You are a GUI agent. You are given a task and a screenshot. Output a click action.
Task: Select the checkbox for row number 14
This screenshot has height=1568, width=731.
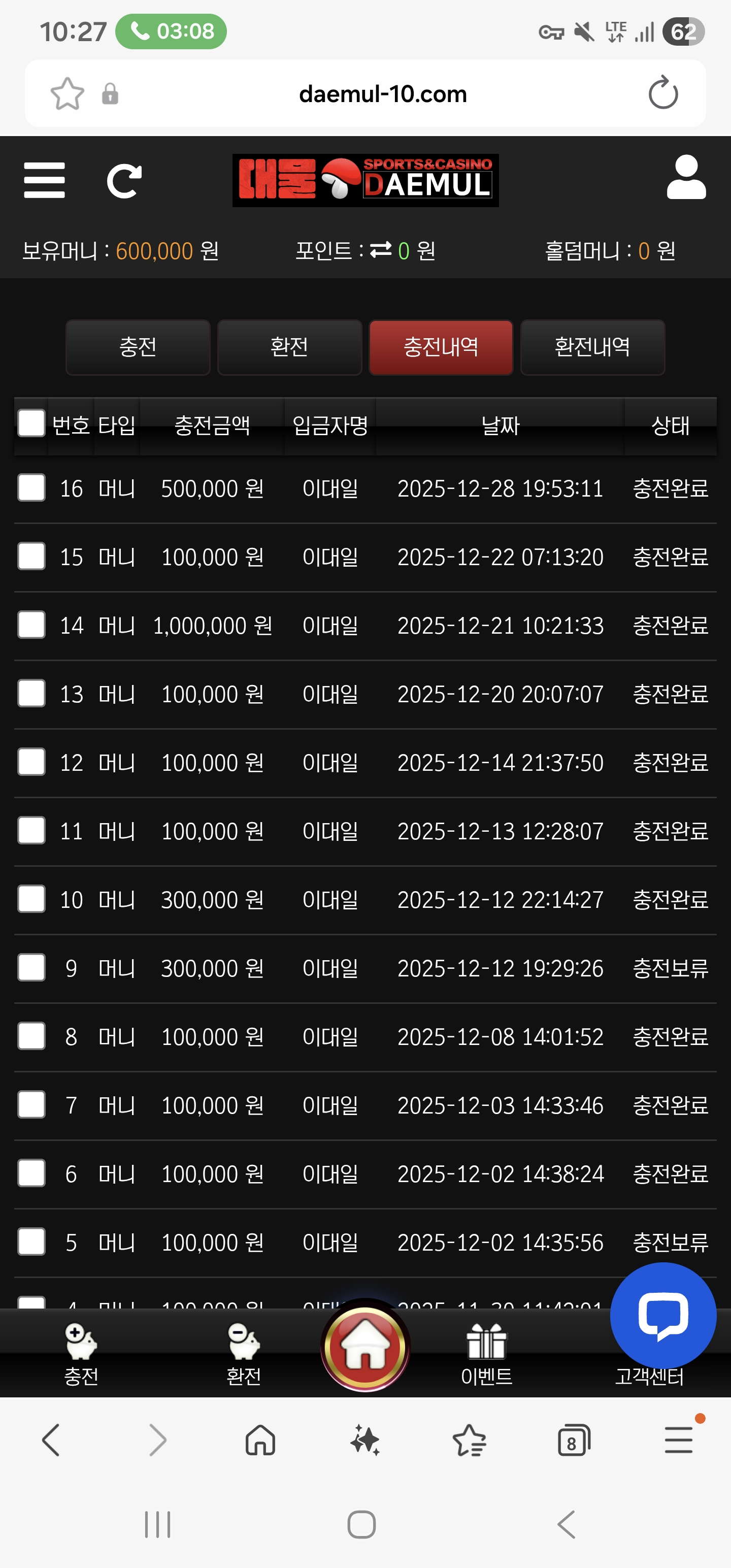pos(31,625)
